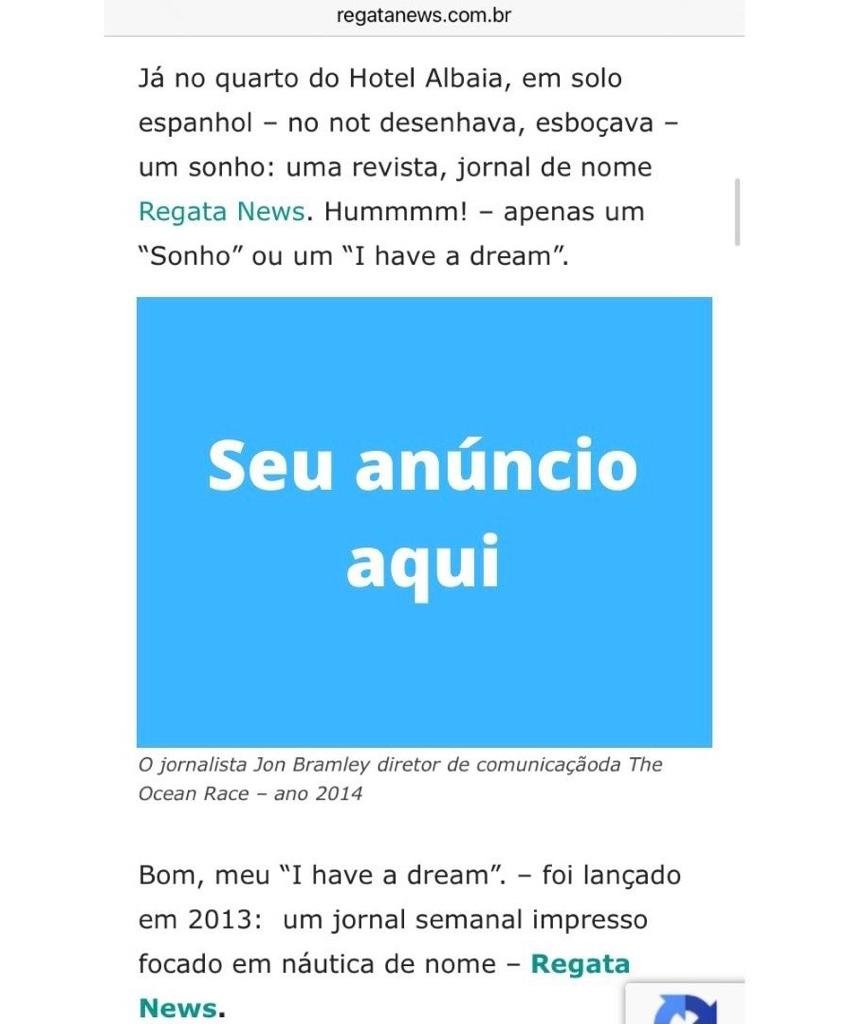Open the green Regata News link
Screen dimensions: 848x1024
point(221,212)
